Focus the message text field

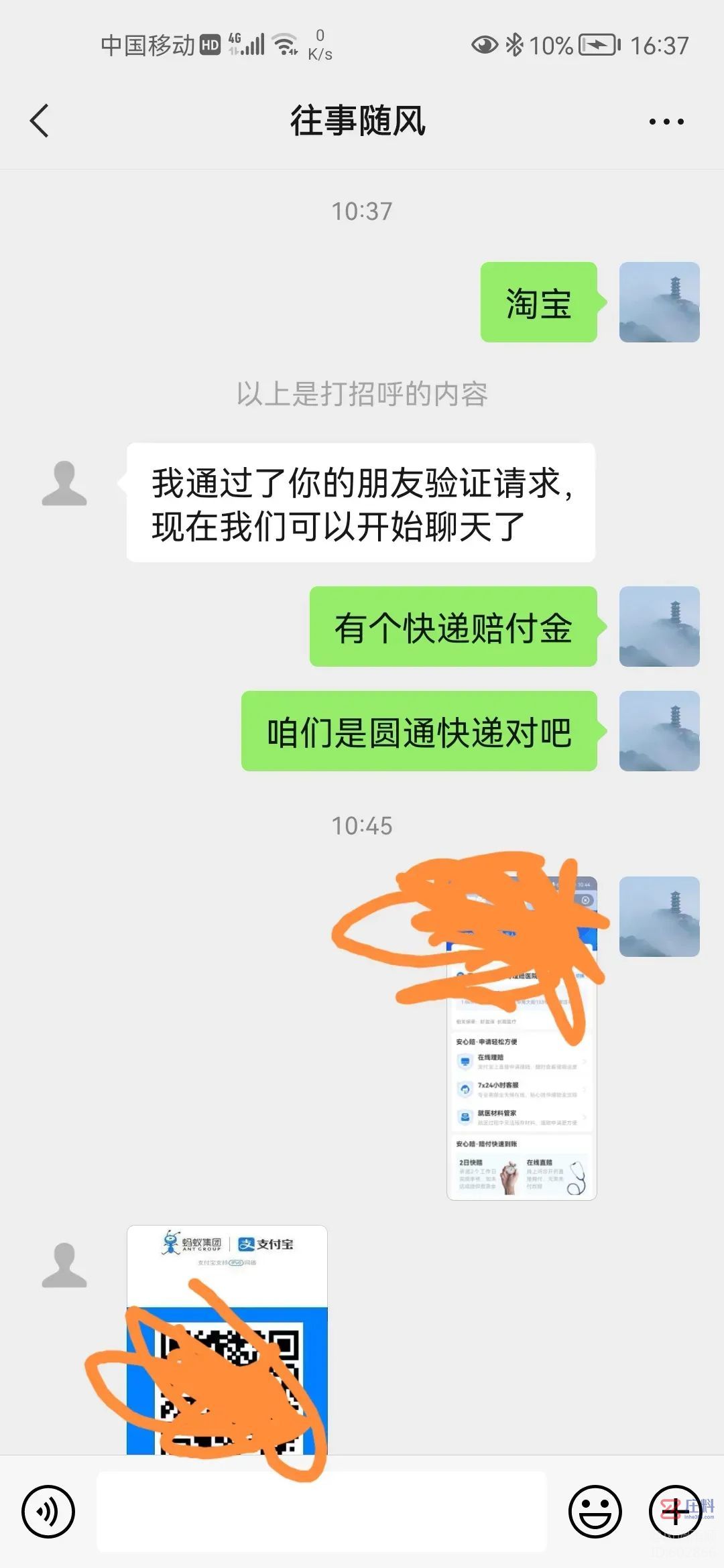322,1511
